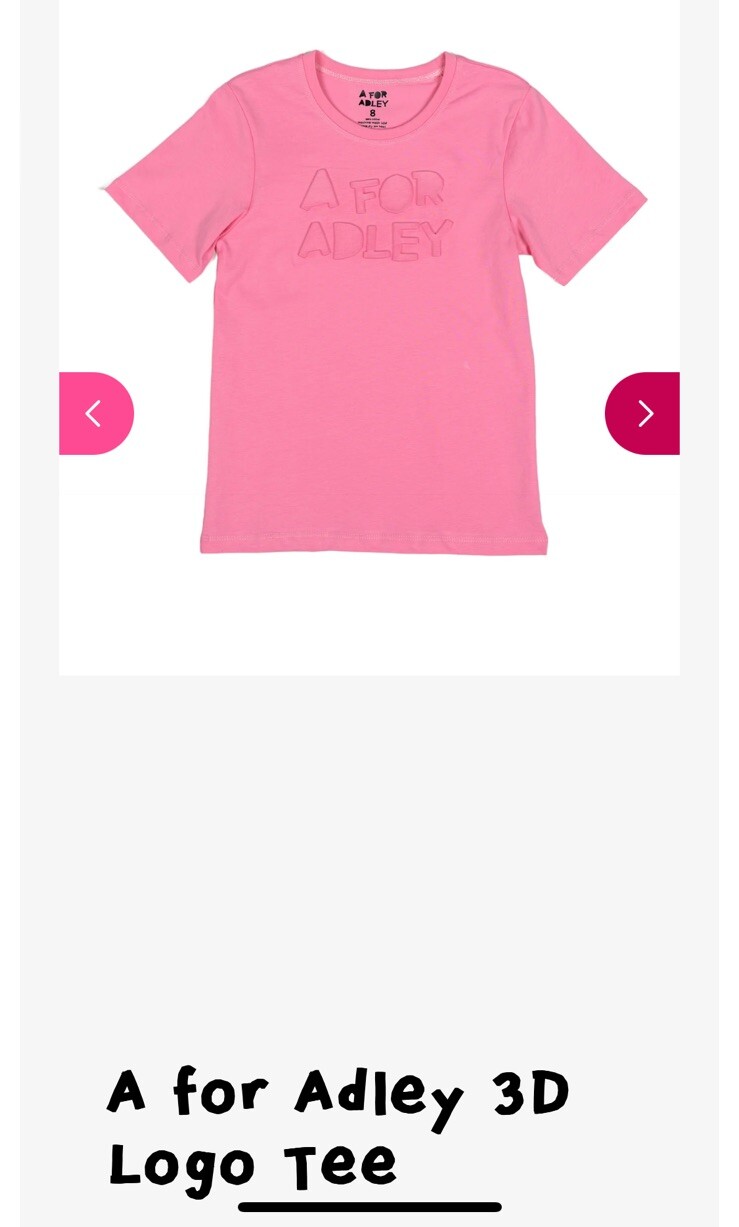Show the next product image

click(x=643, y=413)
